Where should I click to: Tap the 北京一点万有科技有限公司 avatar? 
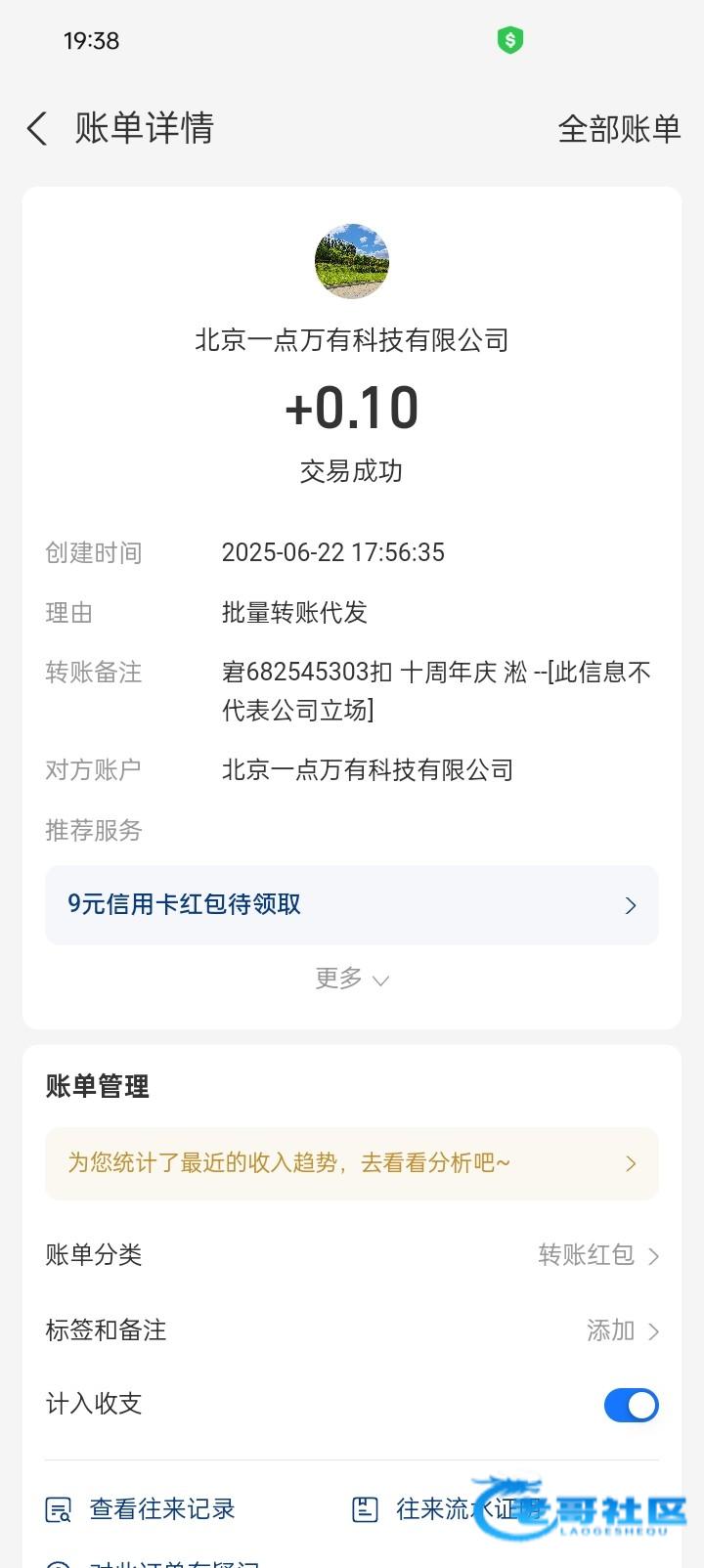click(352, 261)
